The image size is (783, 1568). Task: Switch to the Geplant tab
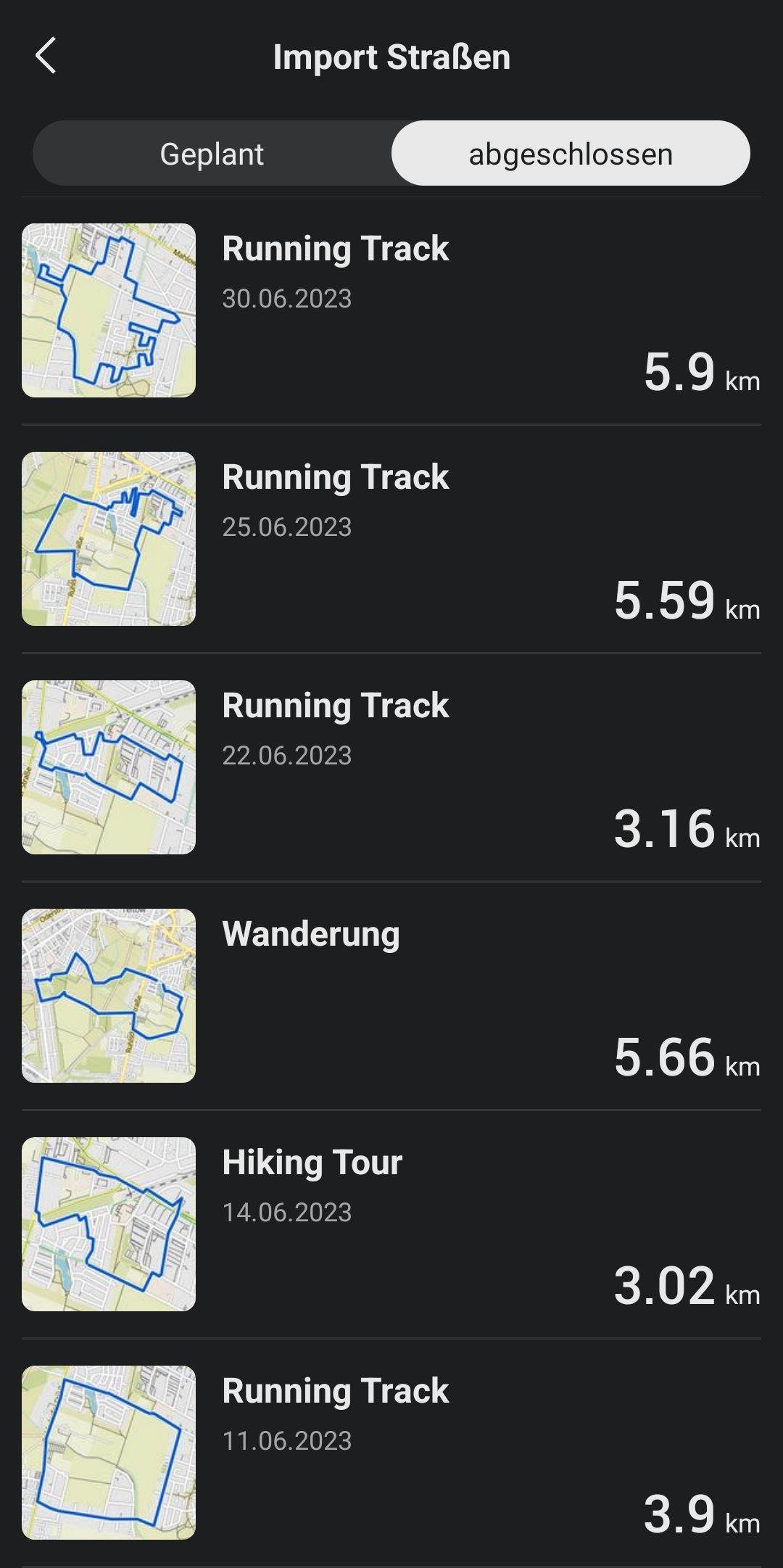pyautogui.click(x=212, y=154)
